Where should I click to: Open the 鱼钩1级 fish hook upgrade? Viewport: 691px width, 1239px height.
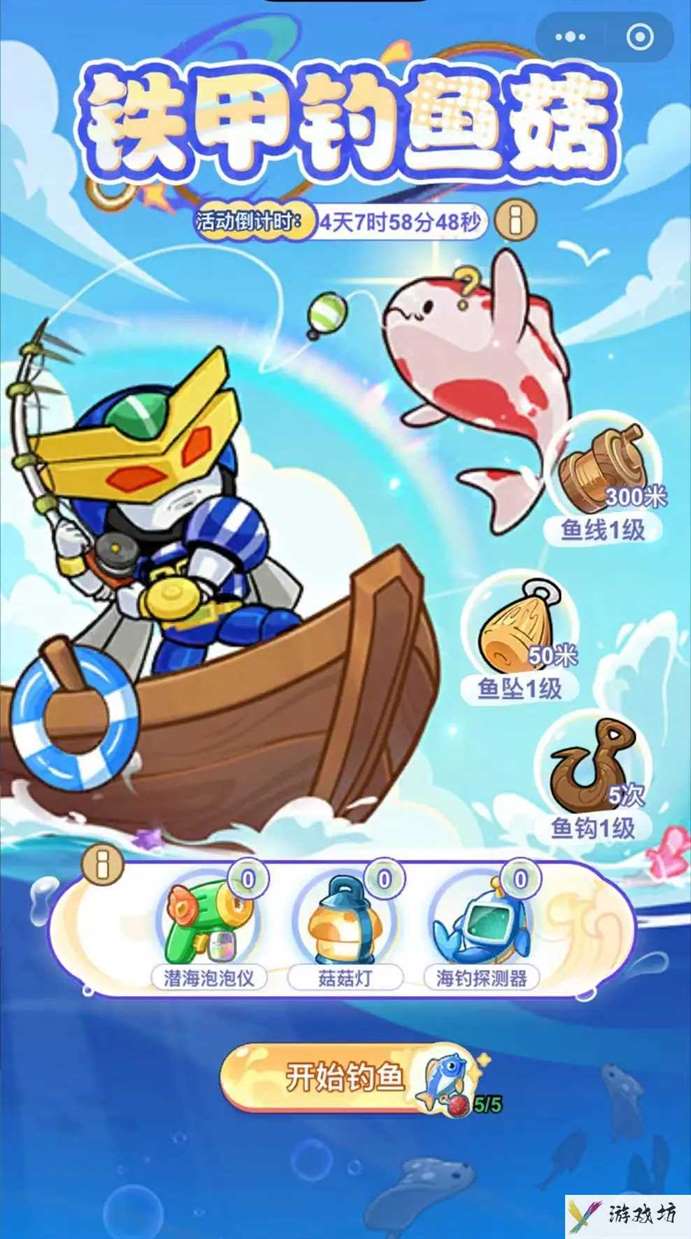point(595,775)
